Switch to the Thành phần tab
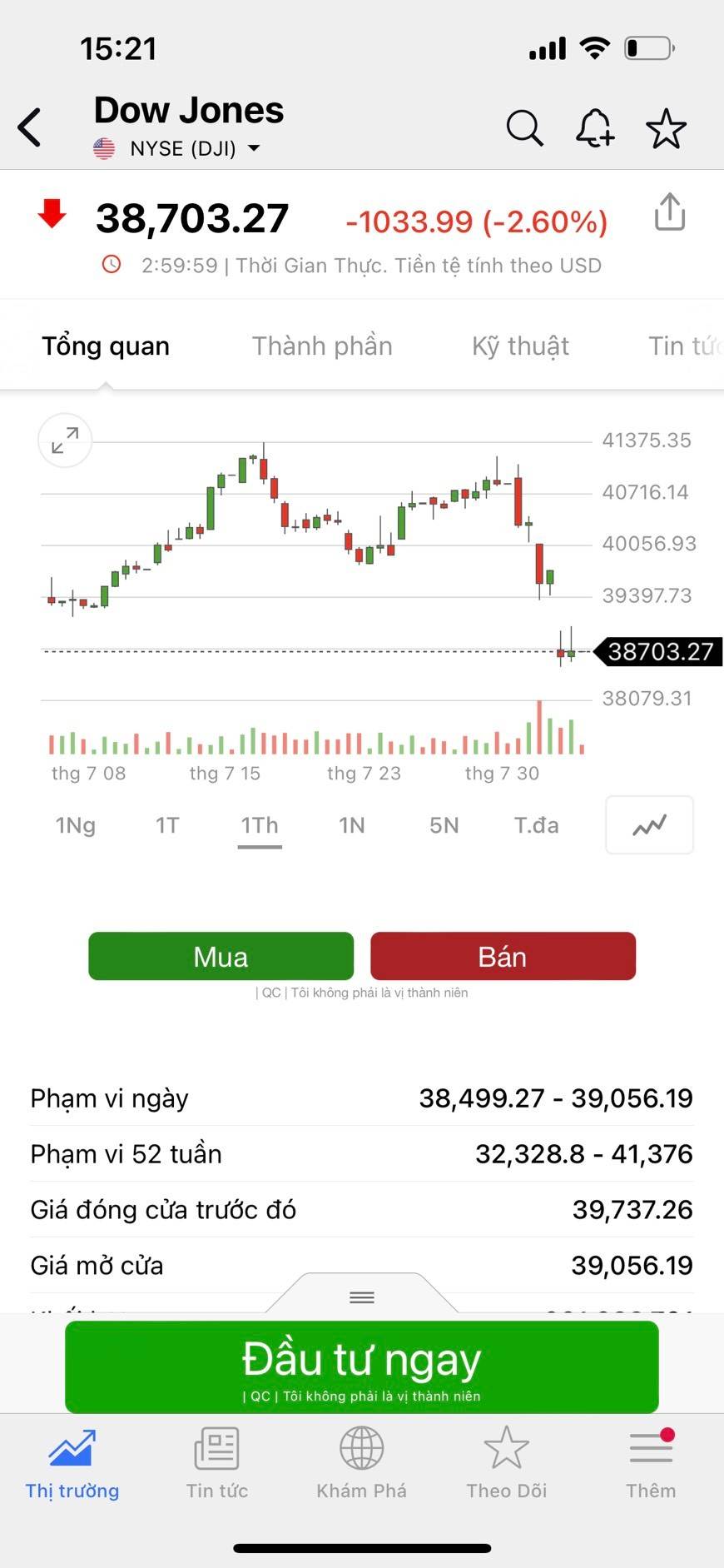Image resolution: width=724 pixels, height=1568 pixels. click(x=322, y=346)
